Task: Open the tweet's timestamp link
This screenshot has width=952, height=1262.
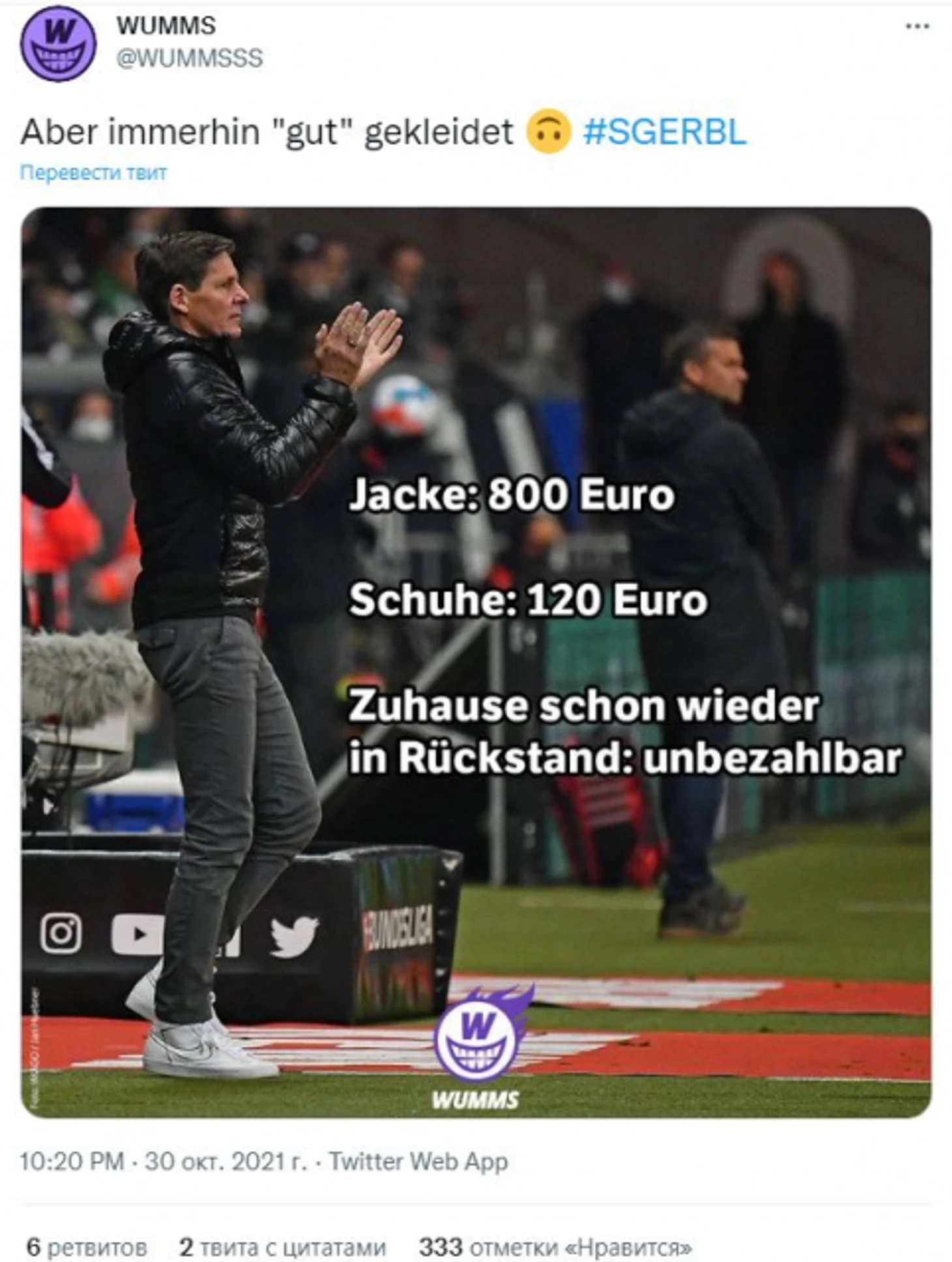Action: coord(163,1162)
